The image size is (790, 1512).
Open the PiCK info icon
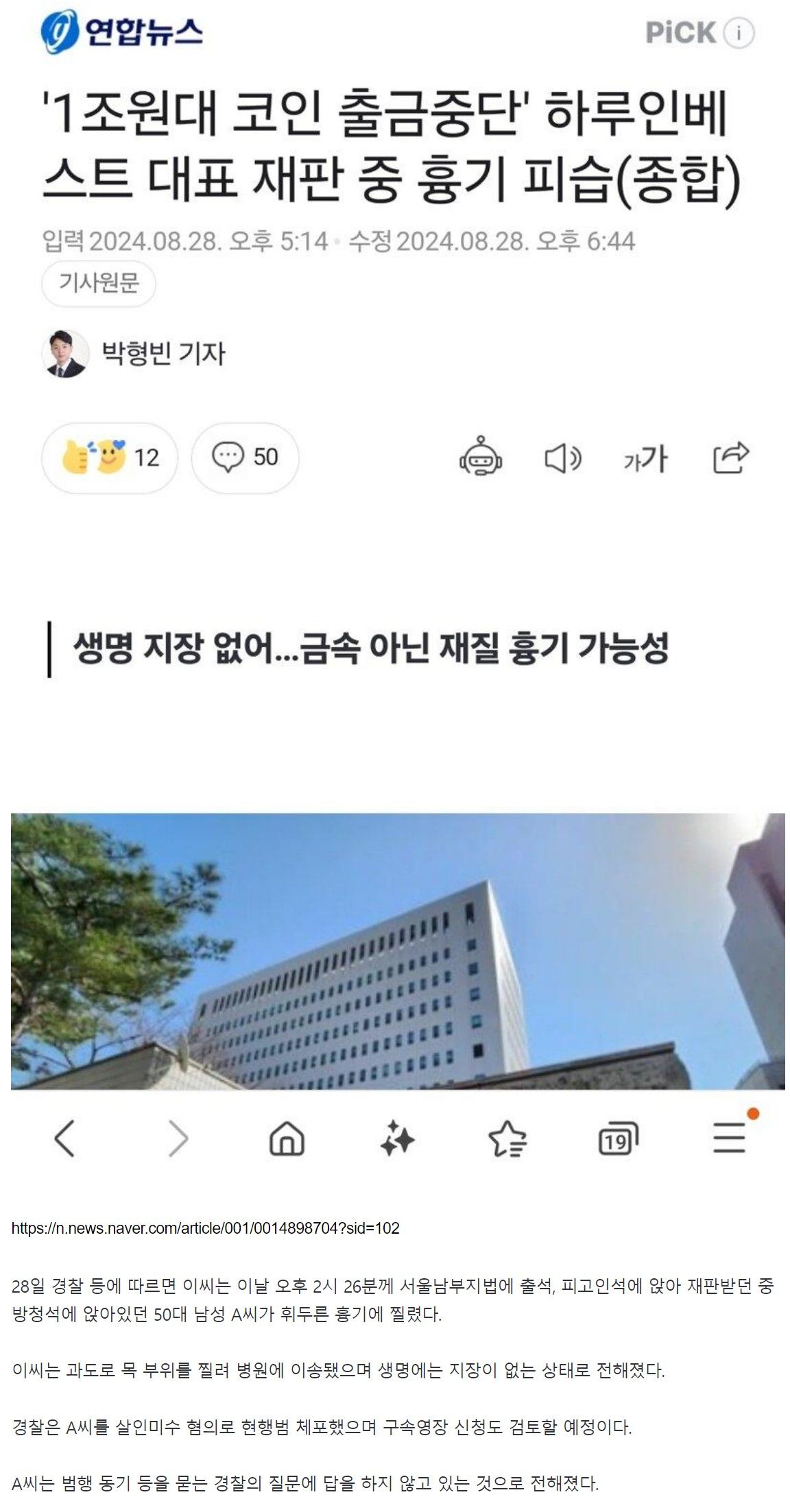pos(739,33)
